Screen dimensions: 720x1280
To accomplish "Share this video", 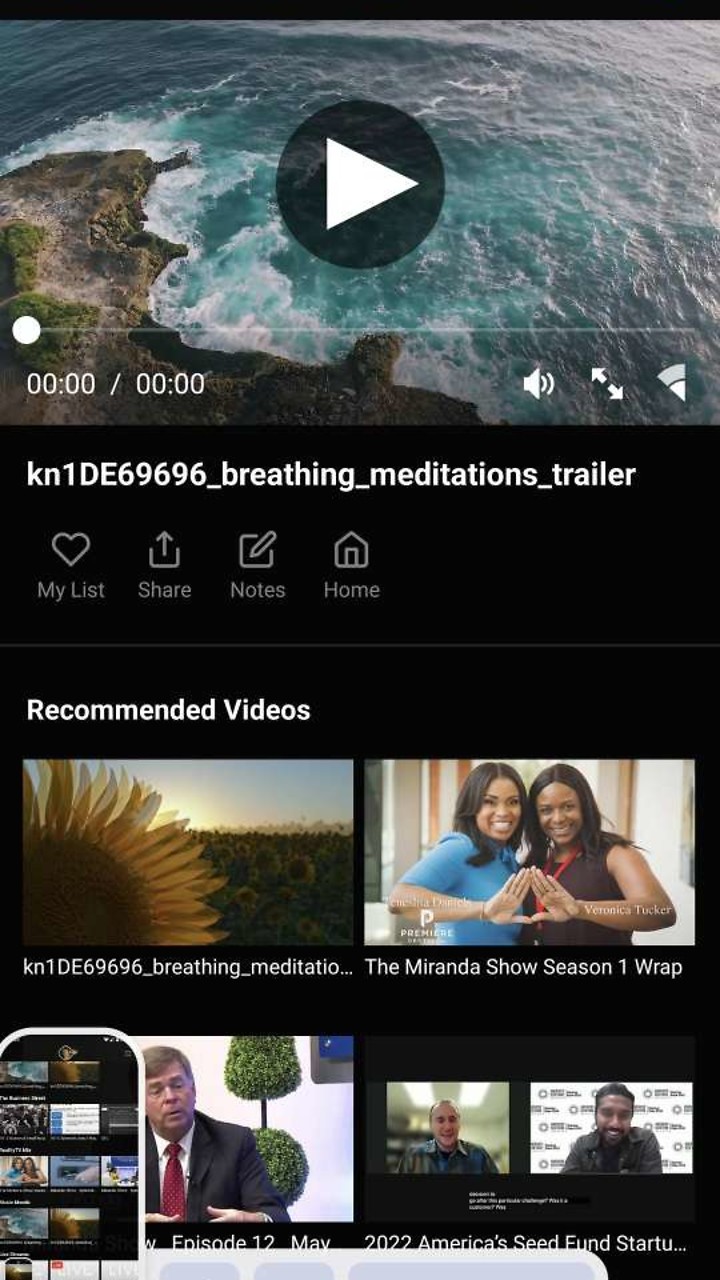I will tap(164, 565).
